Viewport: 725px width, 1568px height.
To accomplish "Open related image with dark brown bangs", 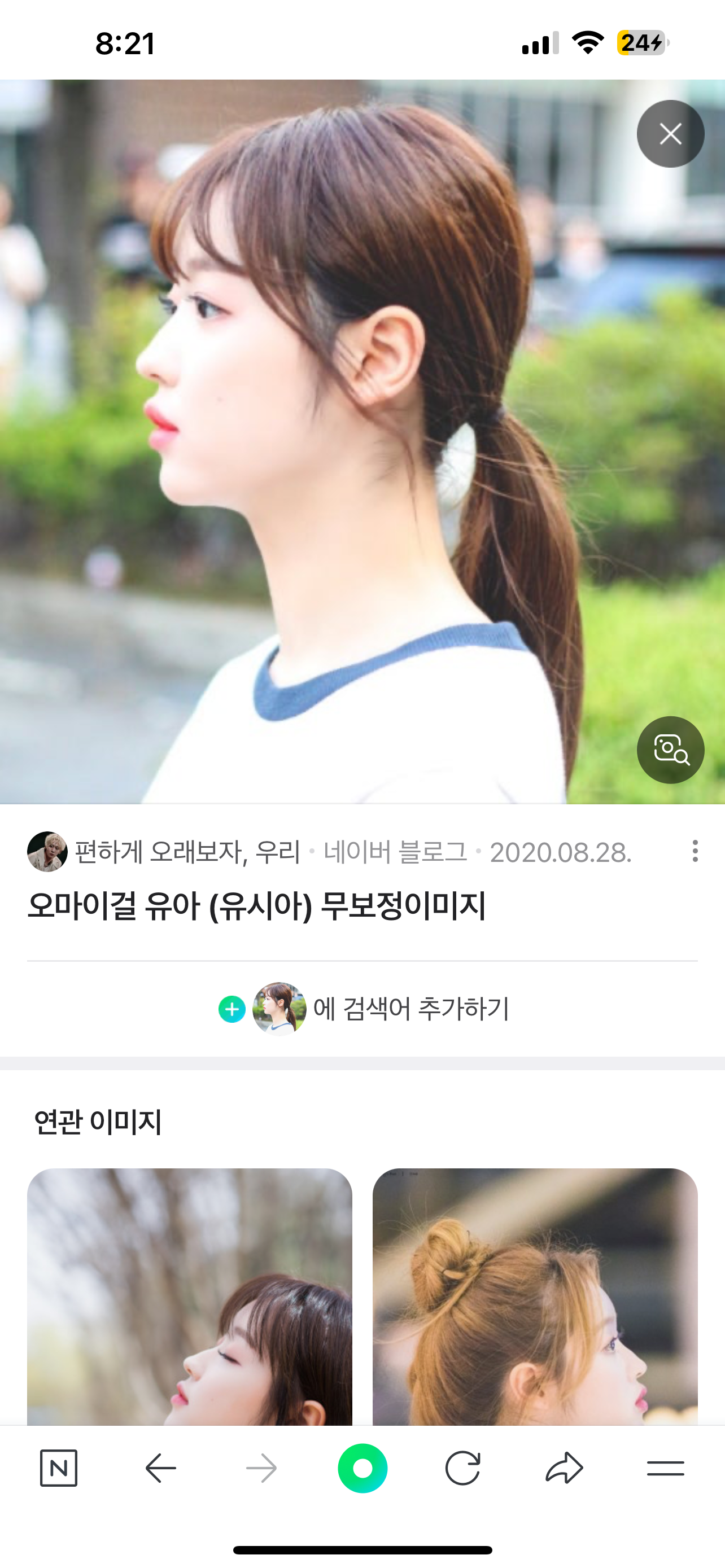I will (189, 1296).
